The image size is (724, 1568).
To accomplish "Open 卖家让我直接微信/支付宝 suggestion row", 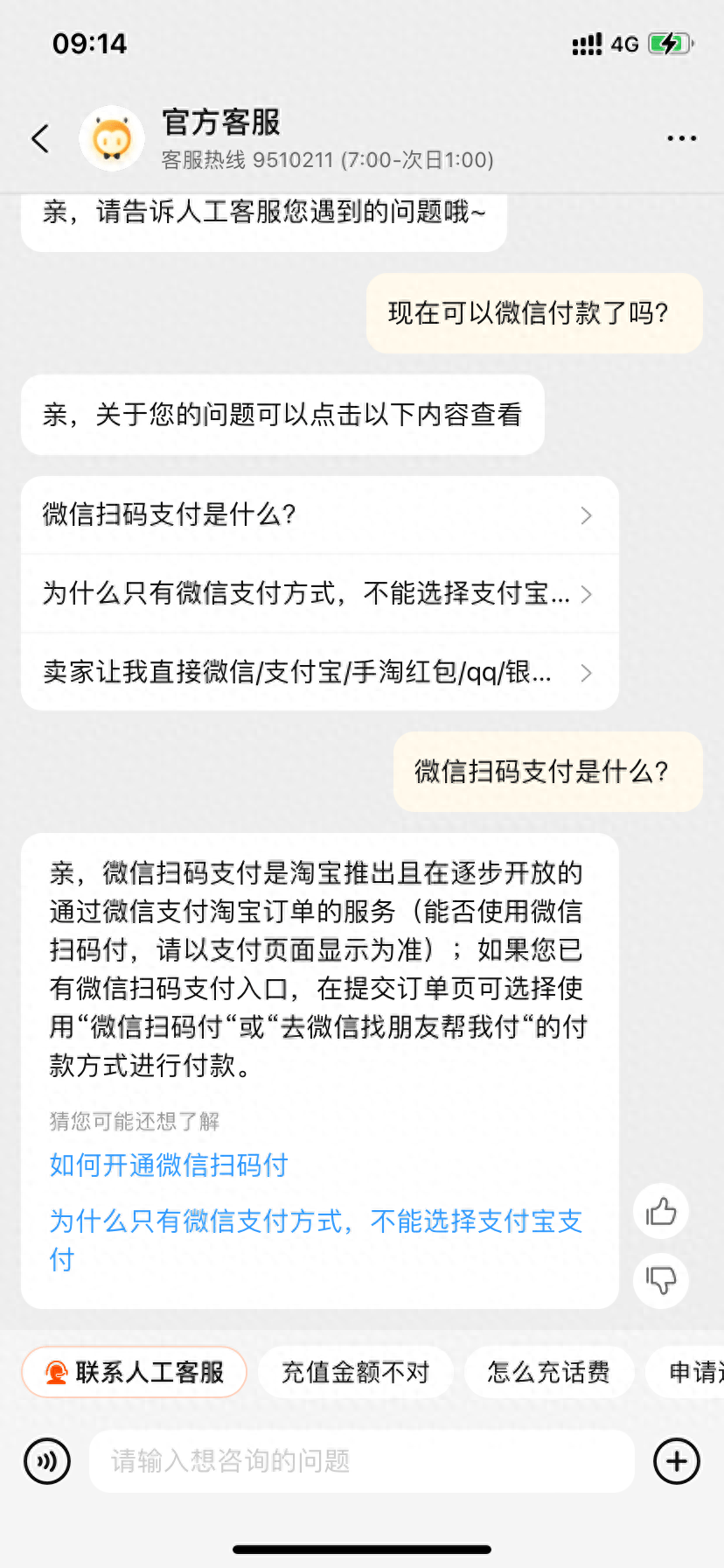I will pyautogui.click(x=319, y=672).
